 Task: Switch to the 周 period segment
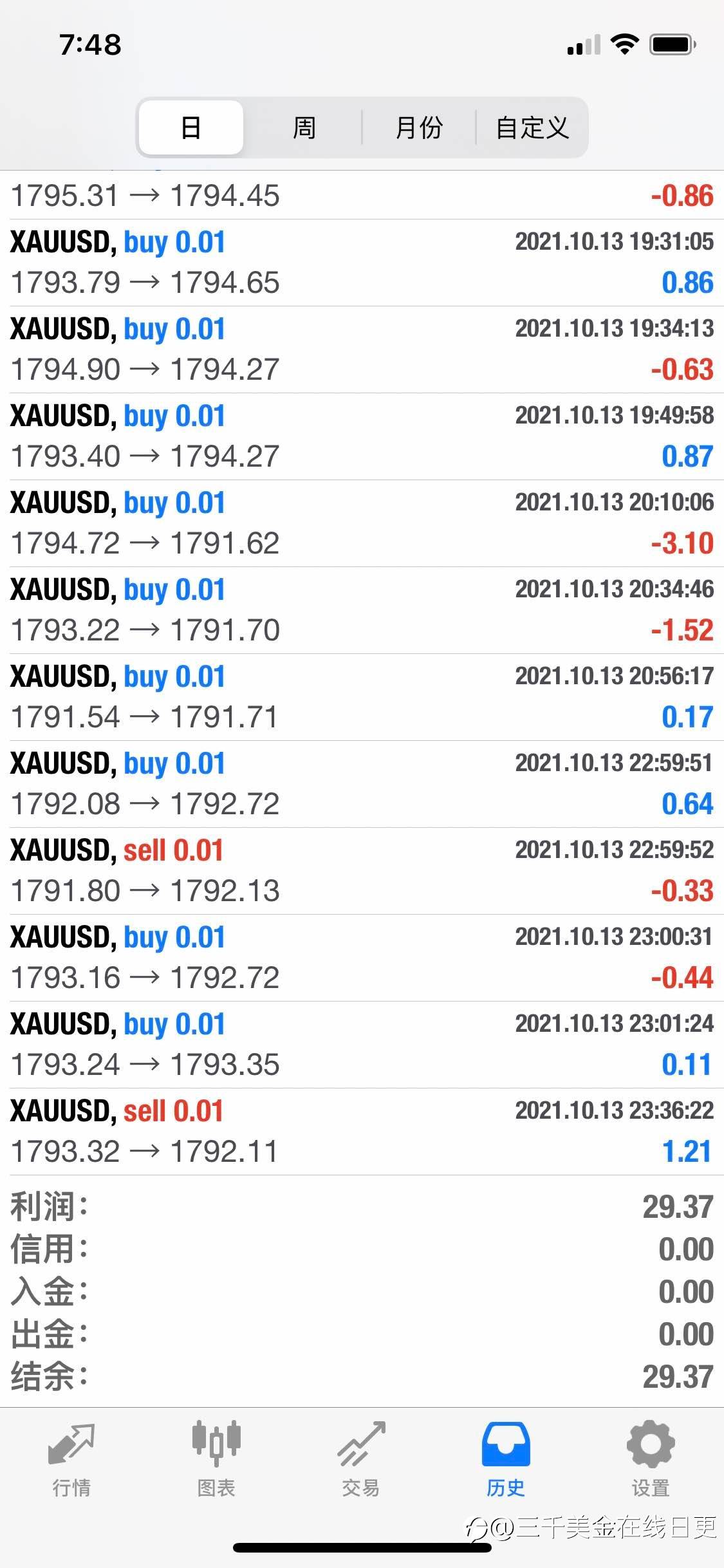coord(304,127)
